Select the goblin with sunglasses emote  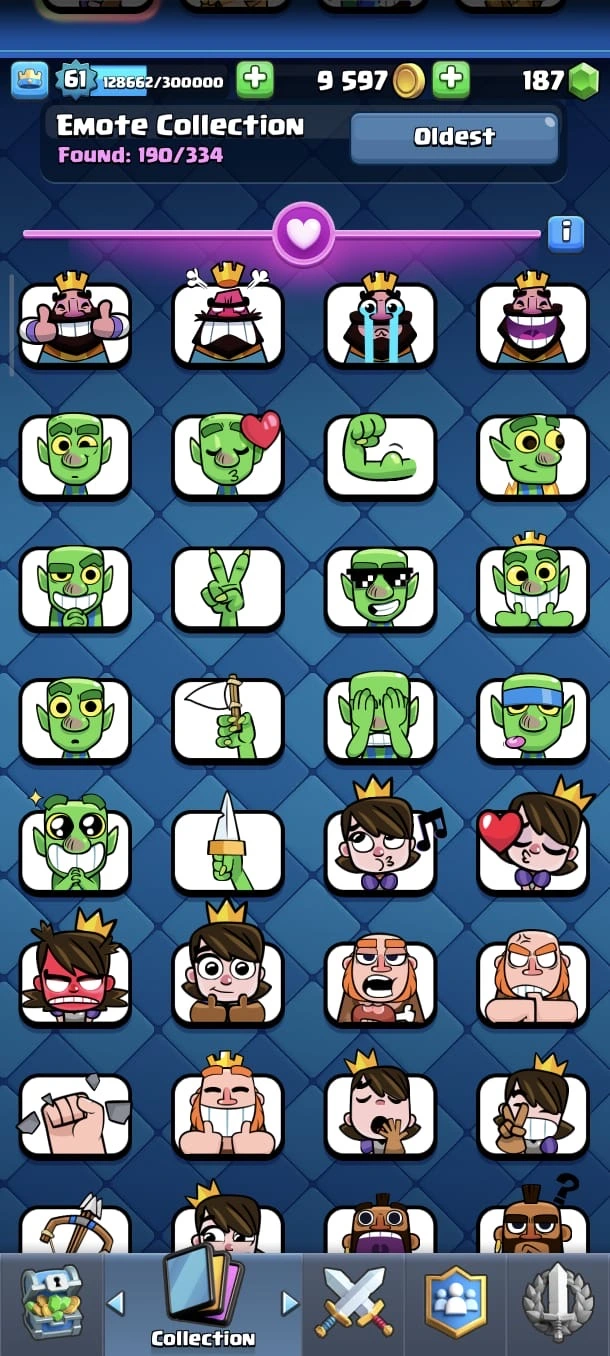pos(380,588)
